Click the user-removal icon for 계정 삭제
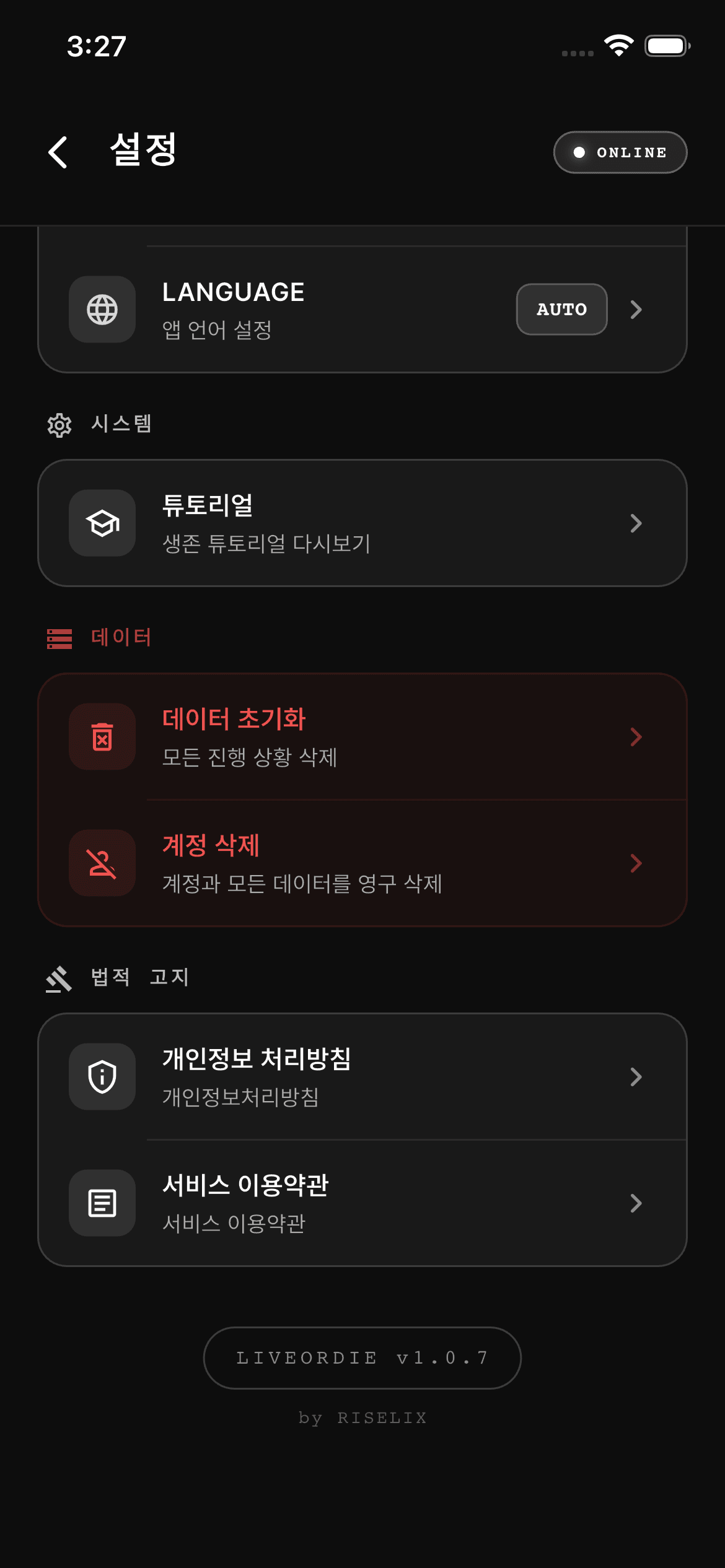Viewport: 725px width, 1568px height. pos(102,863)
